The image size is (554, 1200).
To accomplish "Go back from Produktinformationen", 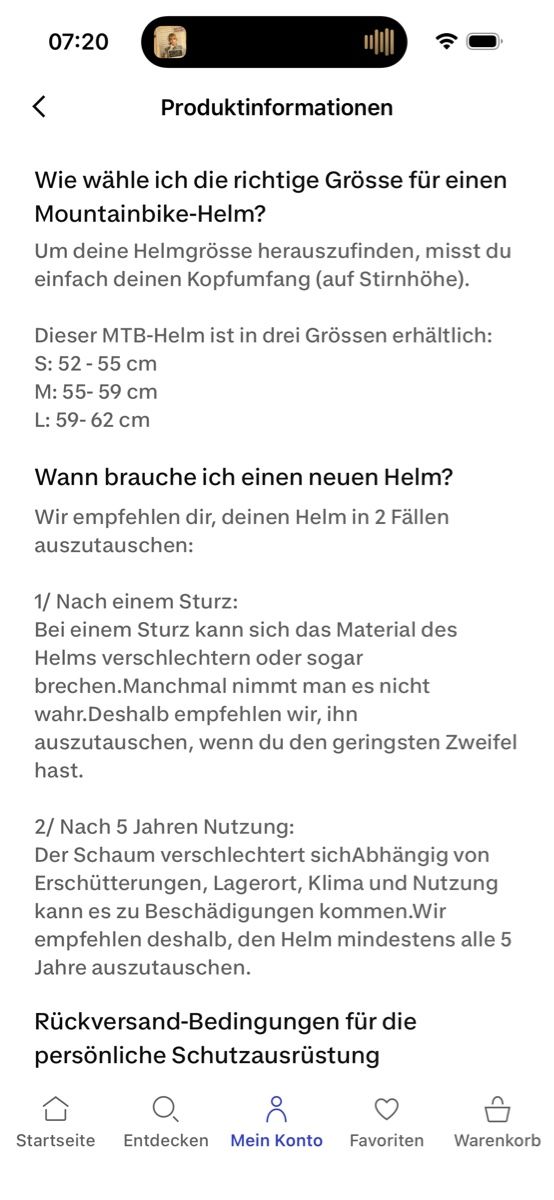I will tap(39, 107).
